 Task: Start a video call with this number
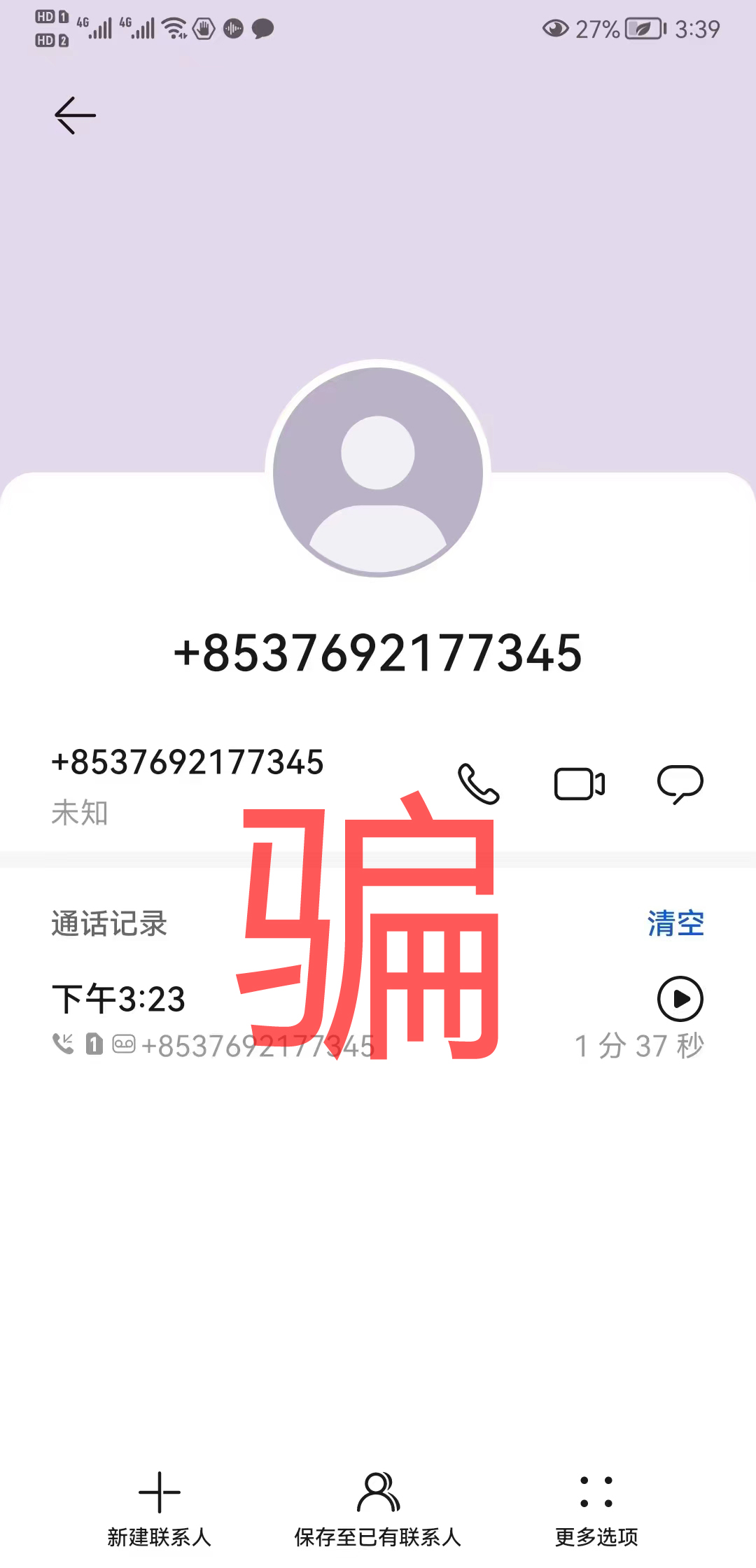(x=580, y=783)
